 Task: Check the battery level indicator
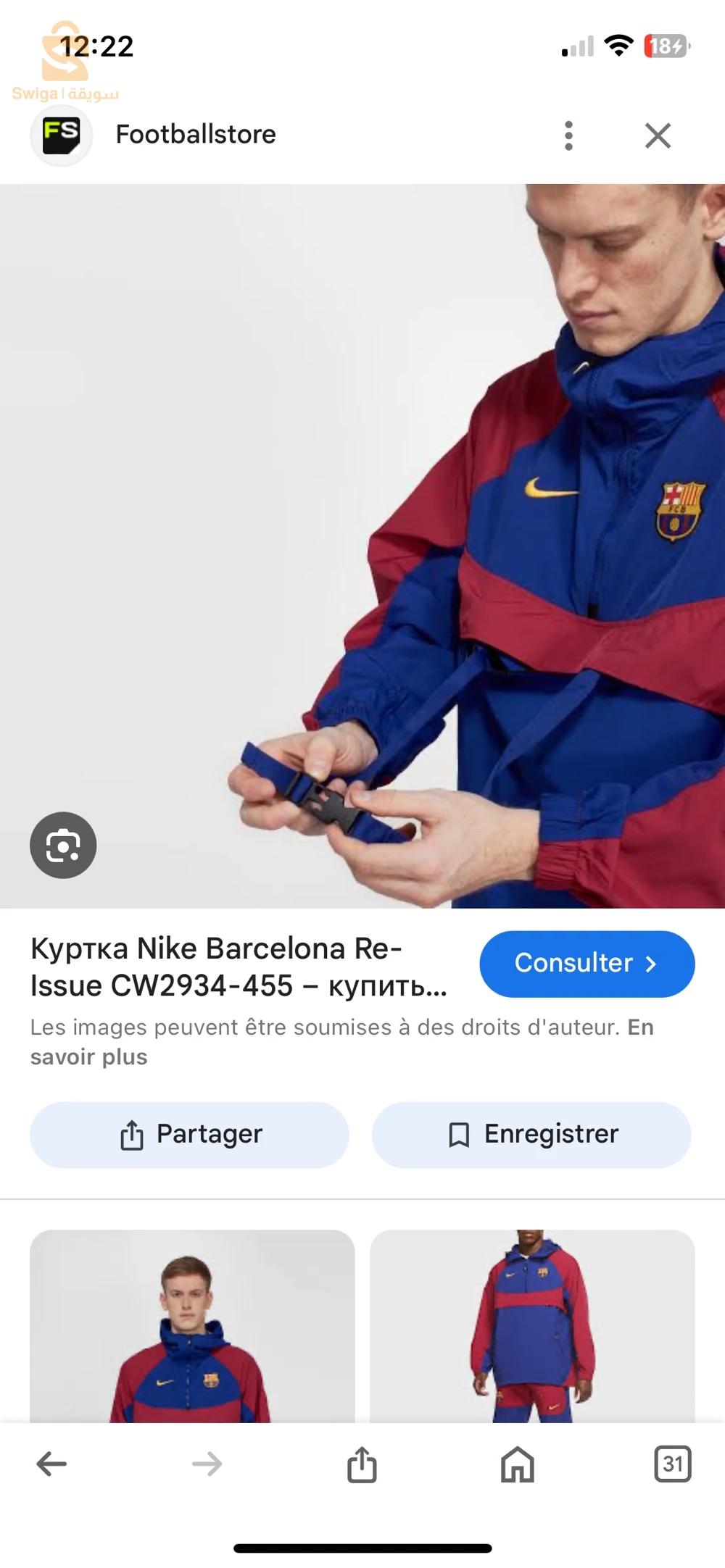pos(664,46)
